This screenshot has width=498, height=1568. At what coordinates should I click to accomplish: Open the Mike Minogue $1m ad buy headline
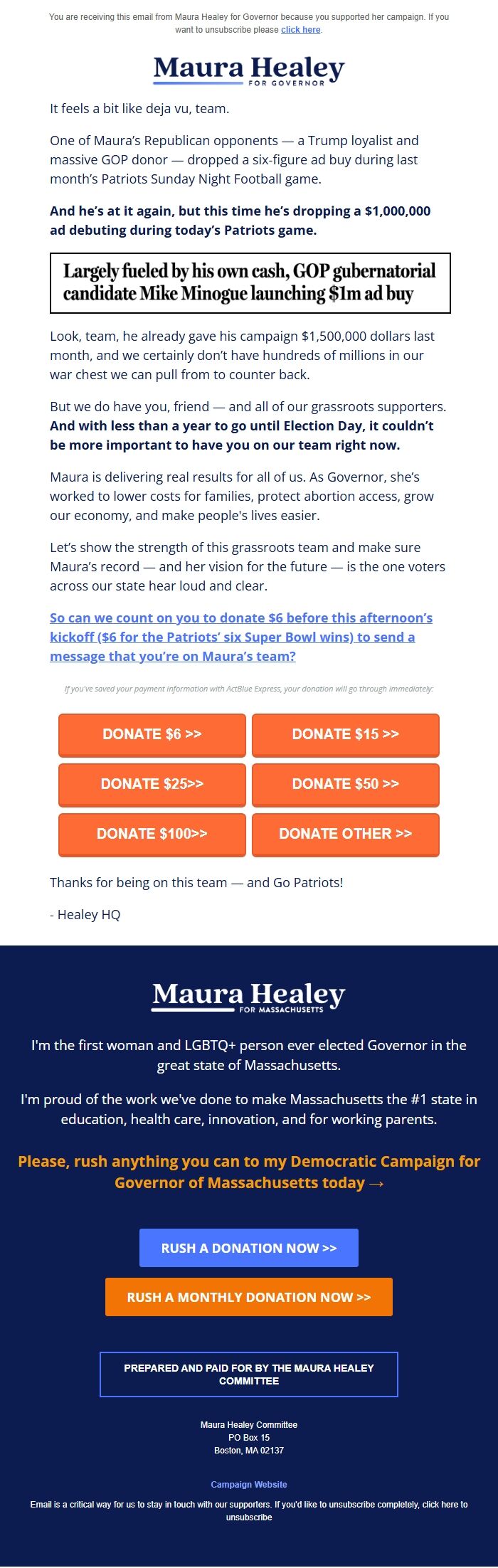[x=250, y=282]
